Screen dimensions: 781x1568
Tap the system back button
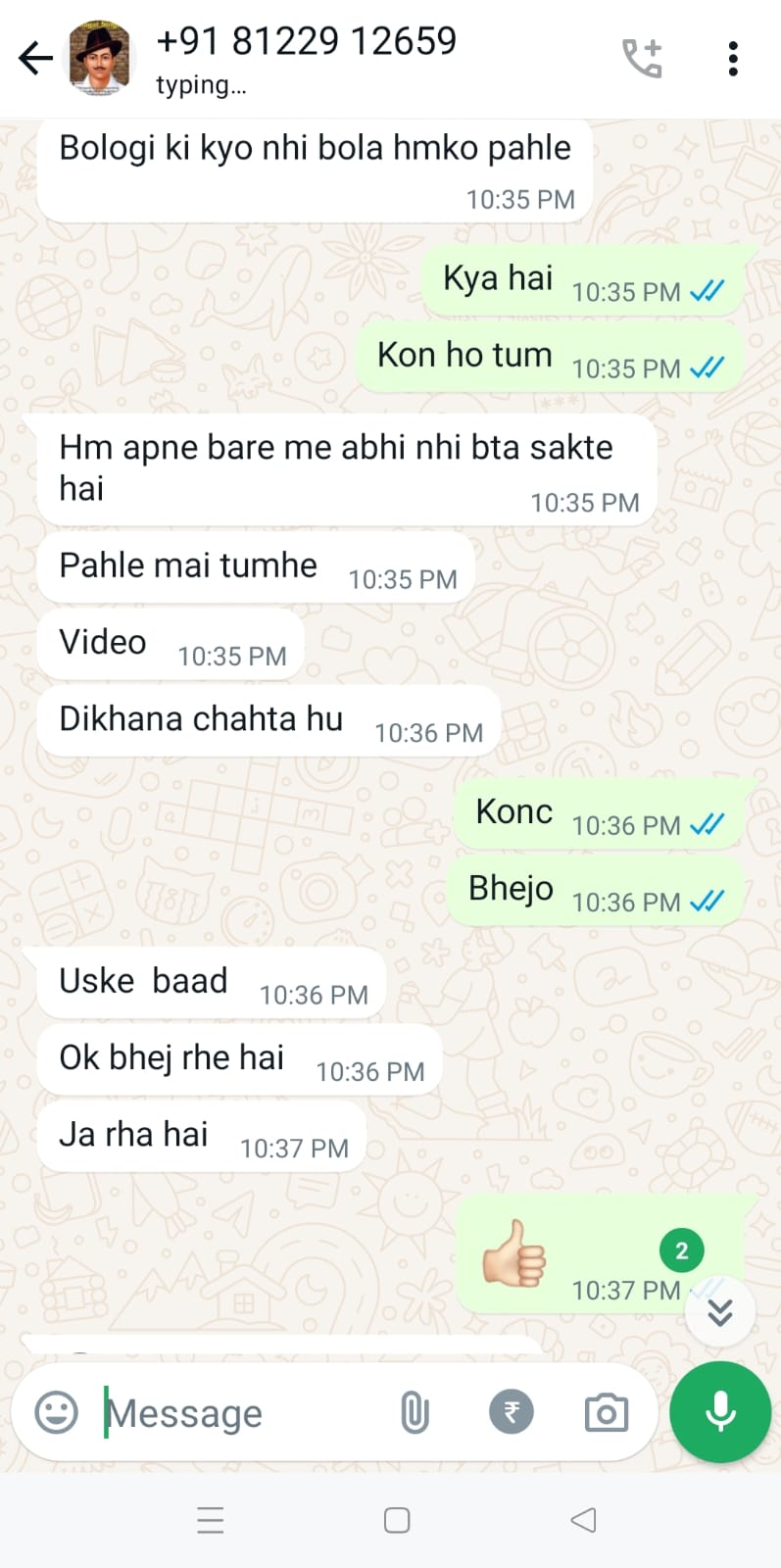[584, 1520]
